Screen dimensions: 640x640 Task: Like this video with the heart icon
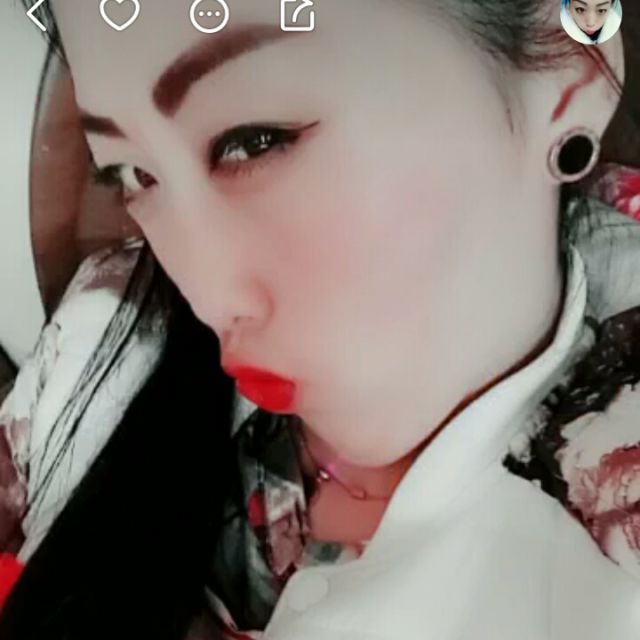pos(120,14)
